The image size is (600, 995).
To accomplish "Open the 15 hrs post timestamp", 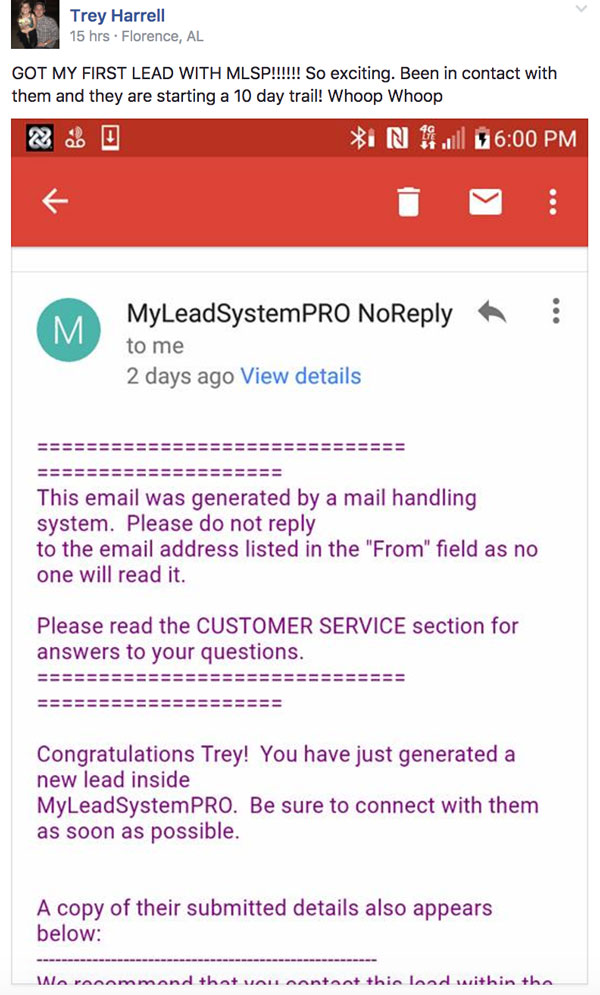I will 89,36.
